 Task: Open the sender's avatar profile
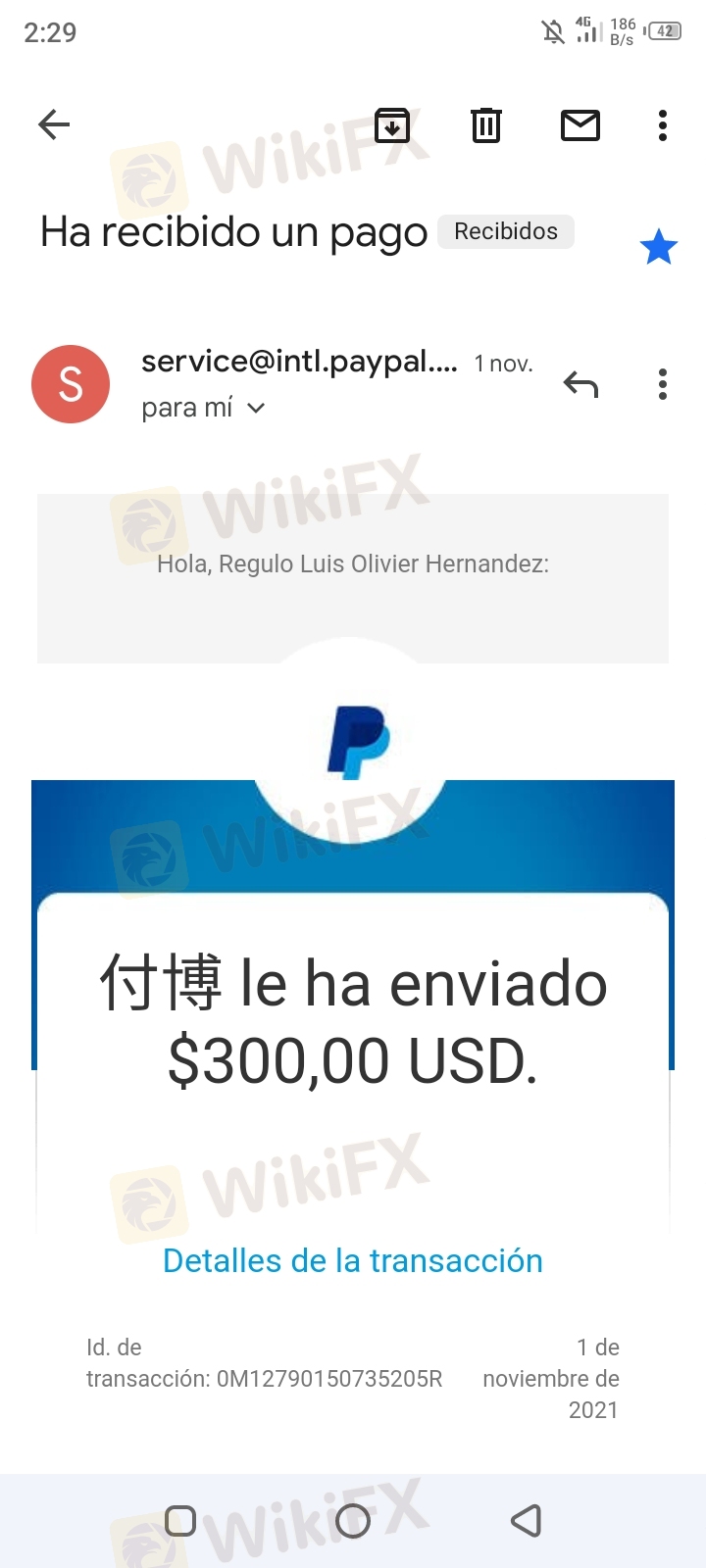[x=71, y=384]
